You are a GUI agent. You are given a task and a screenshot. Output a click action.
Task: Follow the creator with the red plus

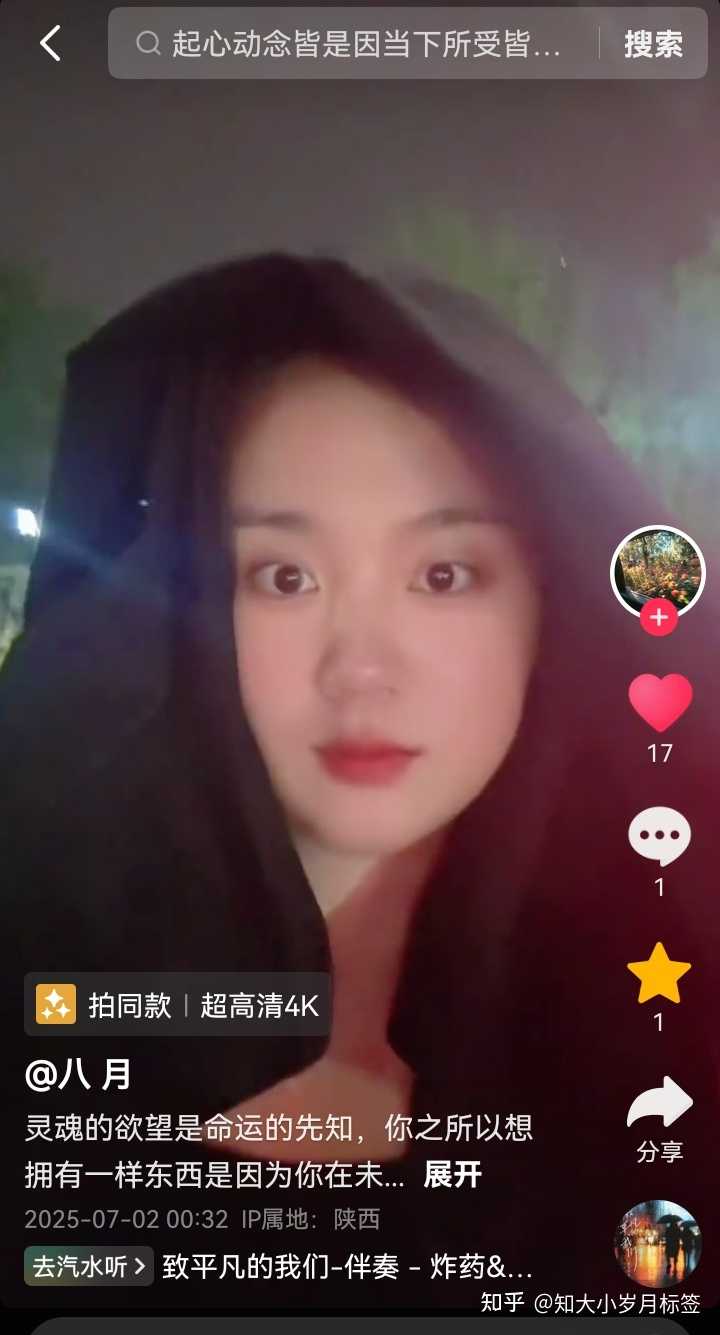pos(658,618)
